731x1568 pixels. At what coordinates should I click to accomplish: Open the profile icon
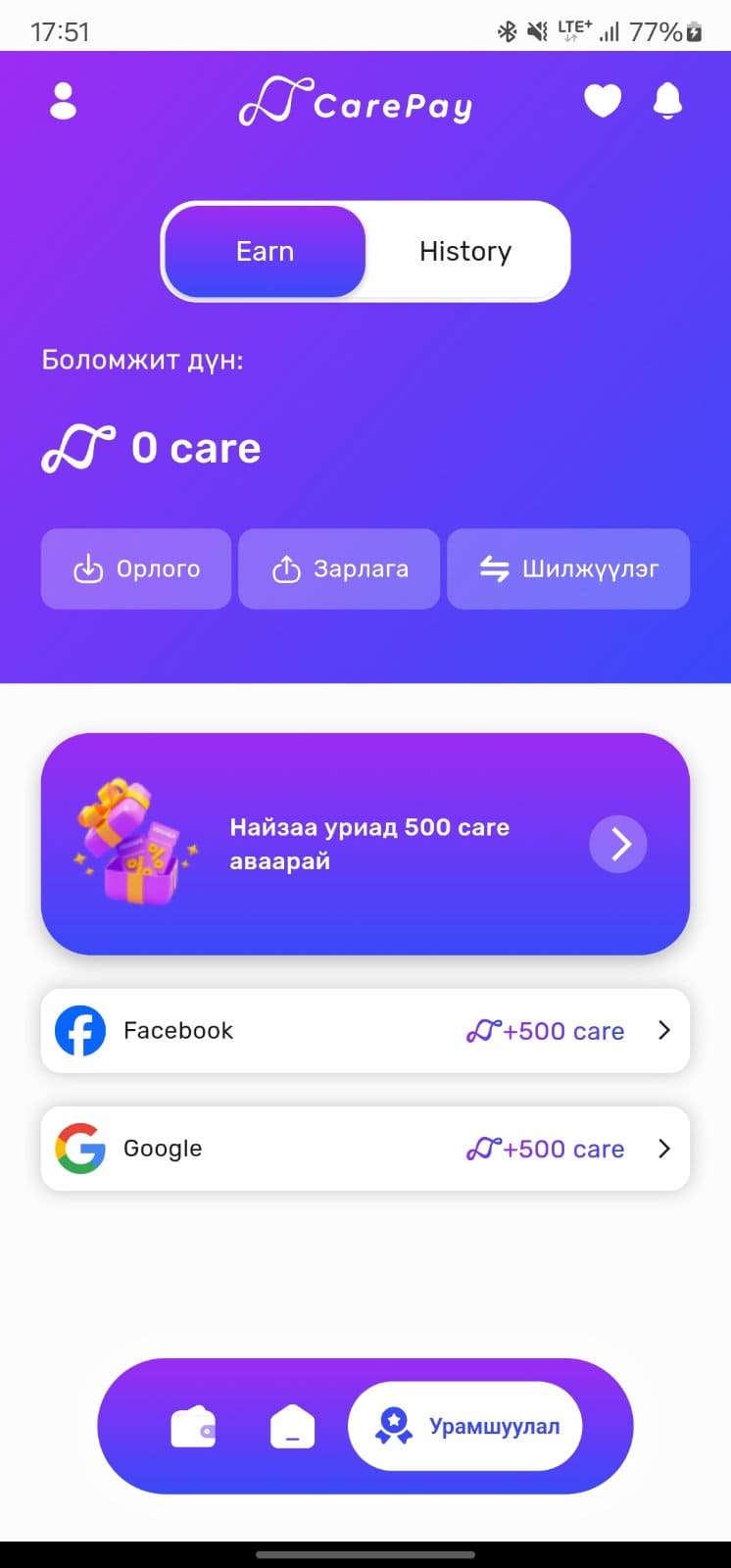click(x=63, y=101)
